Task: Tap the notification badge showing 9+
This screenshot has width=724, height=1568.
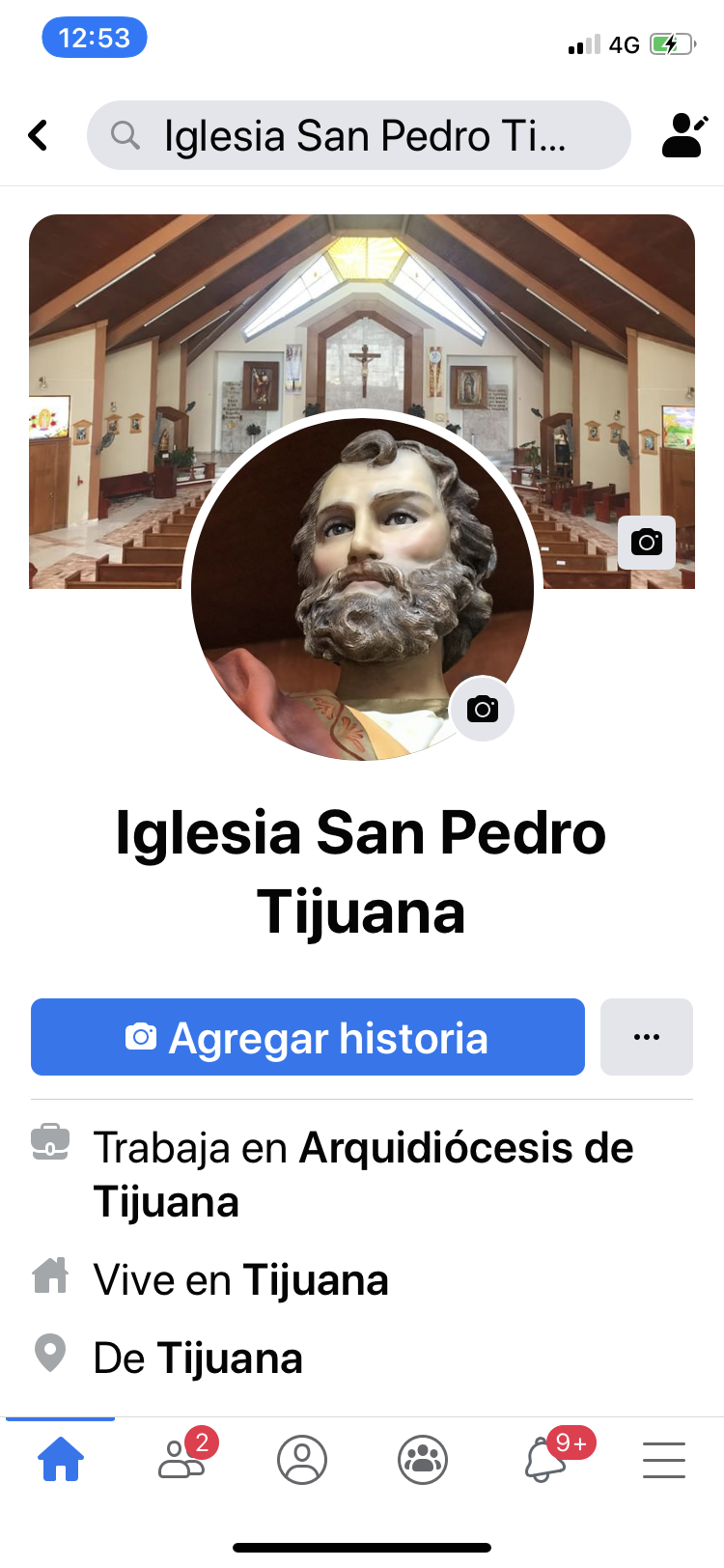Action: pos(572,1442)
